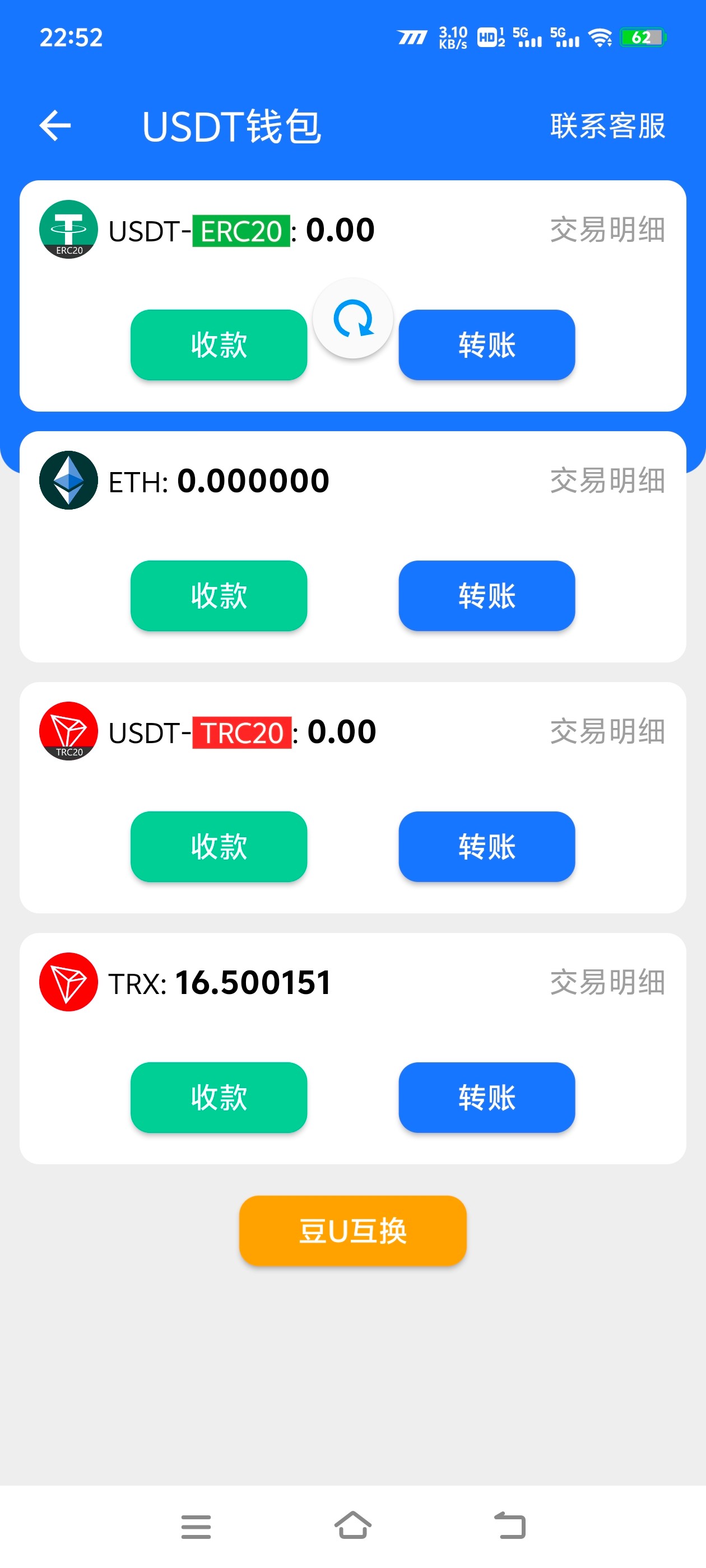Select 收款 under USDT-TRC20
Screen dimensions: 706x1568
pyautogui.click(x=219, y=847)
